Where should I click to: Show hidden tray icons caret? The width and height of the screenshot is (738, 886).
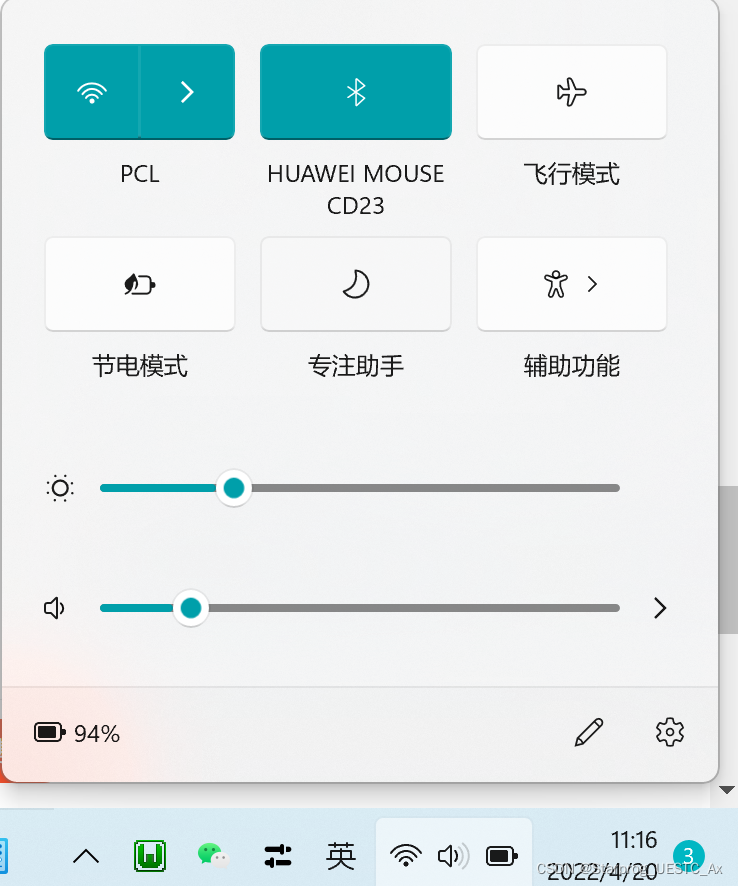(x=86, y=856)
